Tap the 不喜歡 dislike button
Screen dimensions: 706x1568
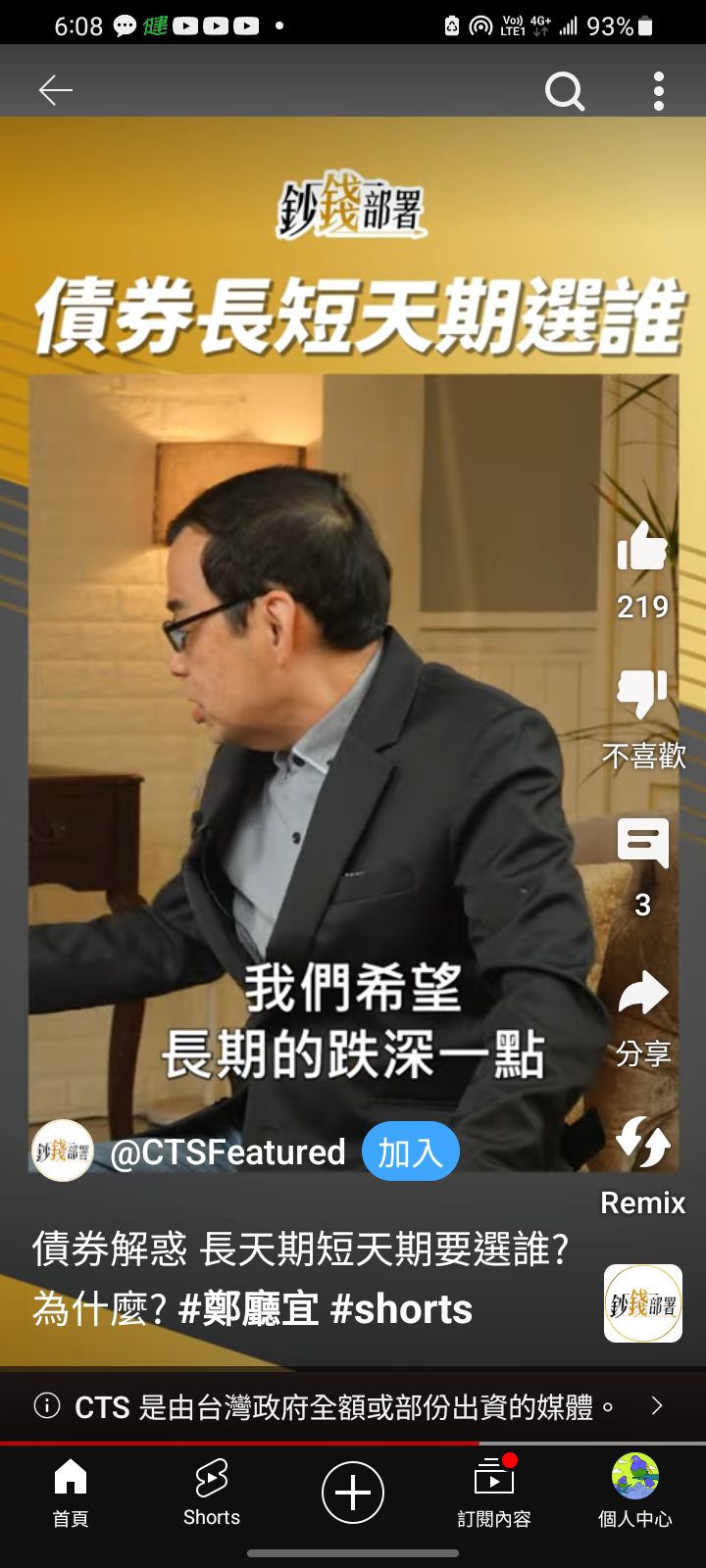(642, 694)
